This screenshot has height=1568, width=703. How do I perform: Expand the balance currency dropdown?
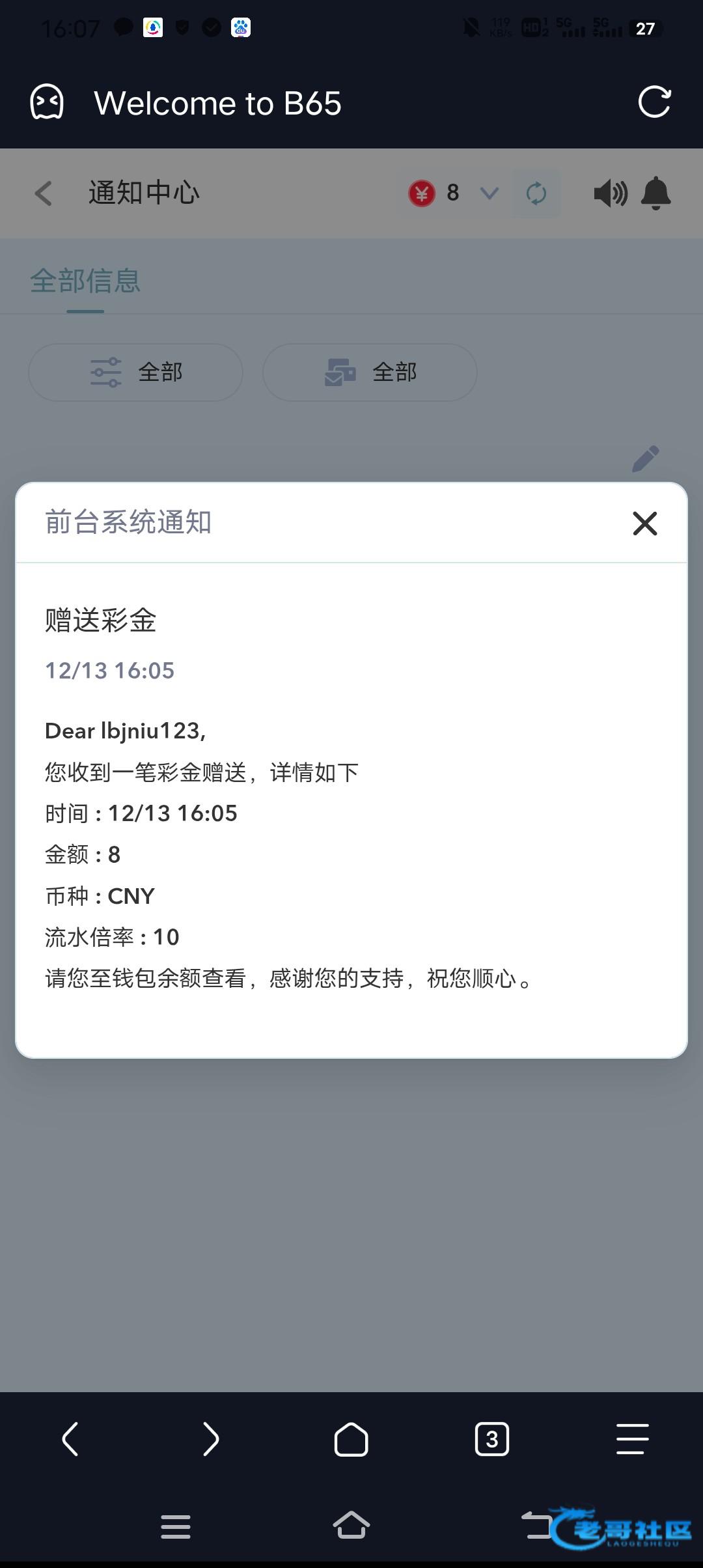click(x=489, y=193)
